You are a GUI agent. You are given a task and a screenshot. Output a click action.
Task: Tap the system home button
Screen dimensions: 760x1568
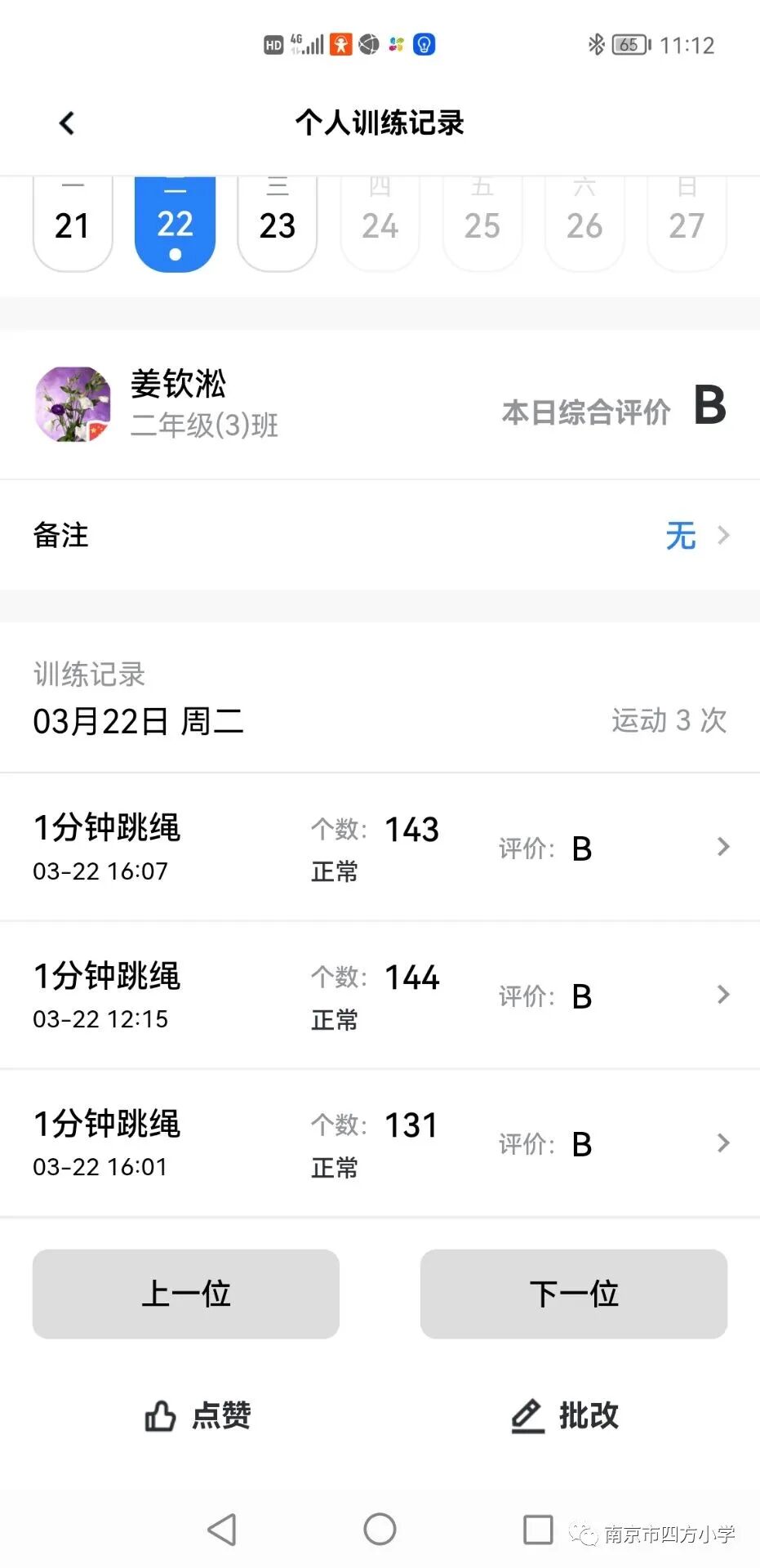coord(380,1529)
